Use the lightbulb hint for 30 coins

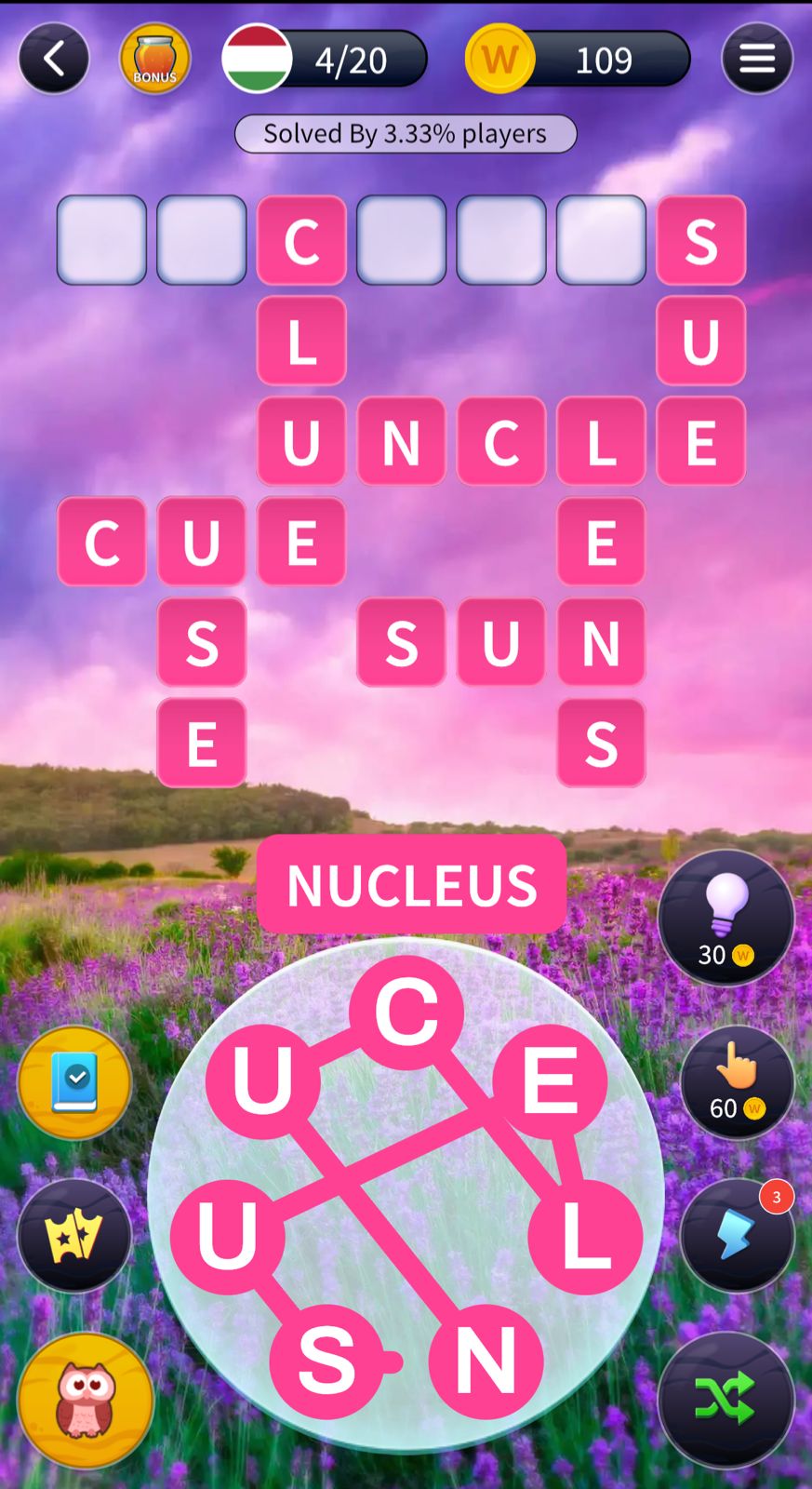(x=726, y=918)
